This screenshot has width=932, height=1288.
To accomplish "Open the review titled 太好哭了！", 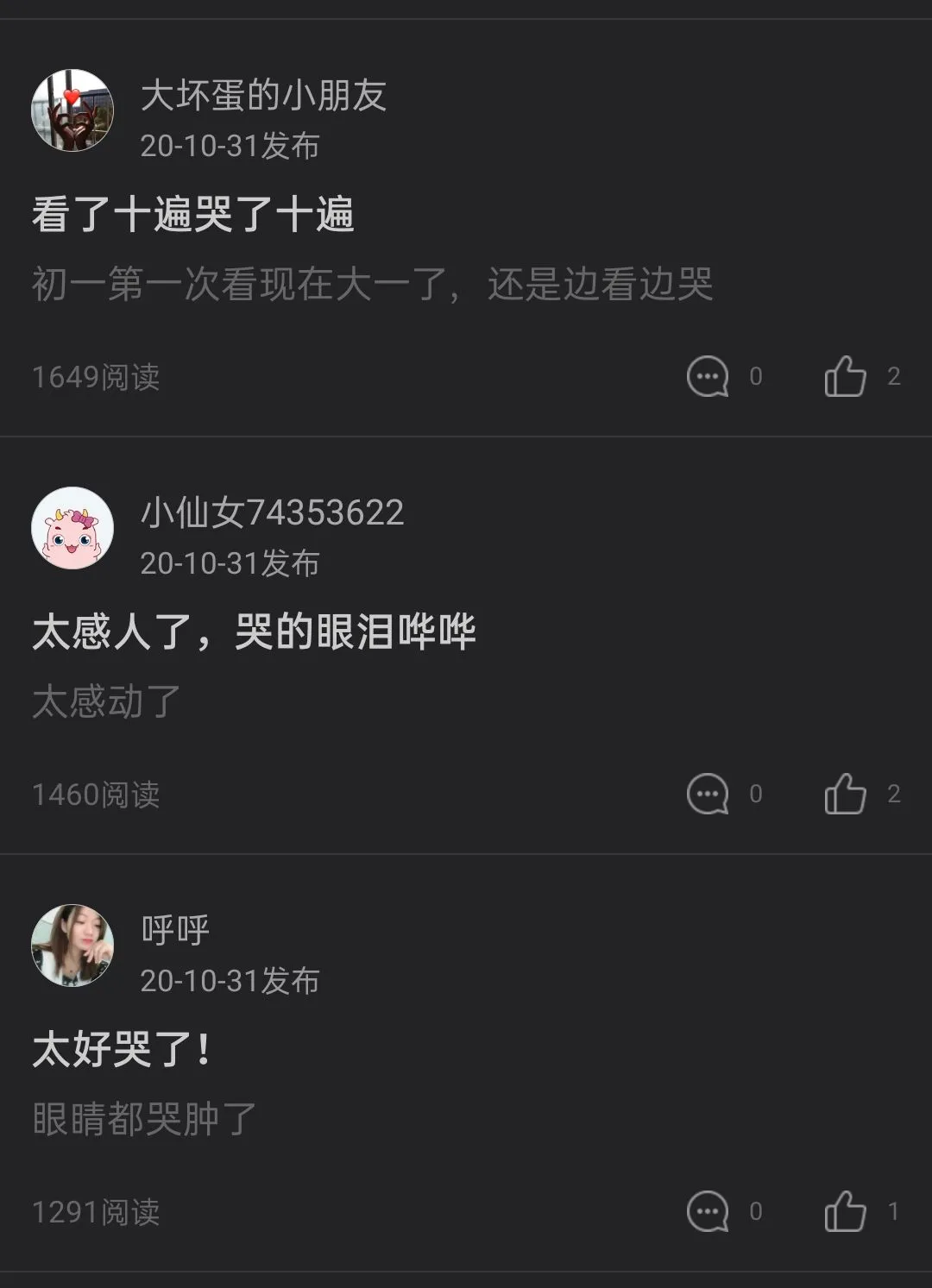I will (x=121, y=1049).
